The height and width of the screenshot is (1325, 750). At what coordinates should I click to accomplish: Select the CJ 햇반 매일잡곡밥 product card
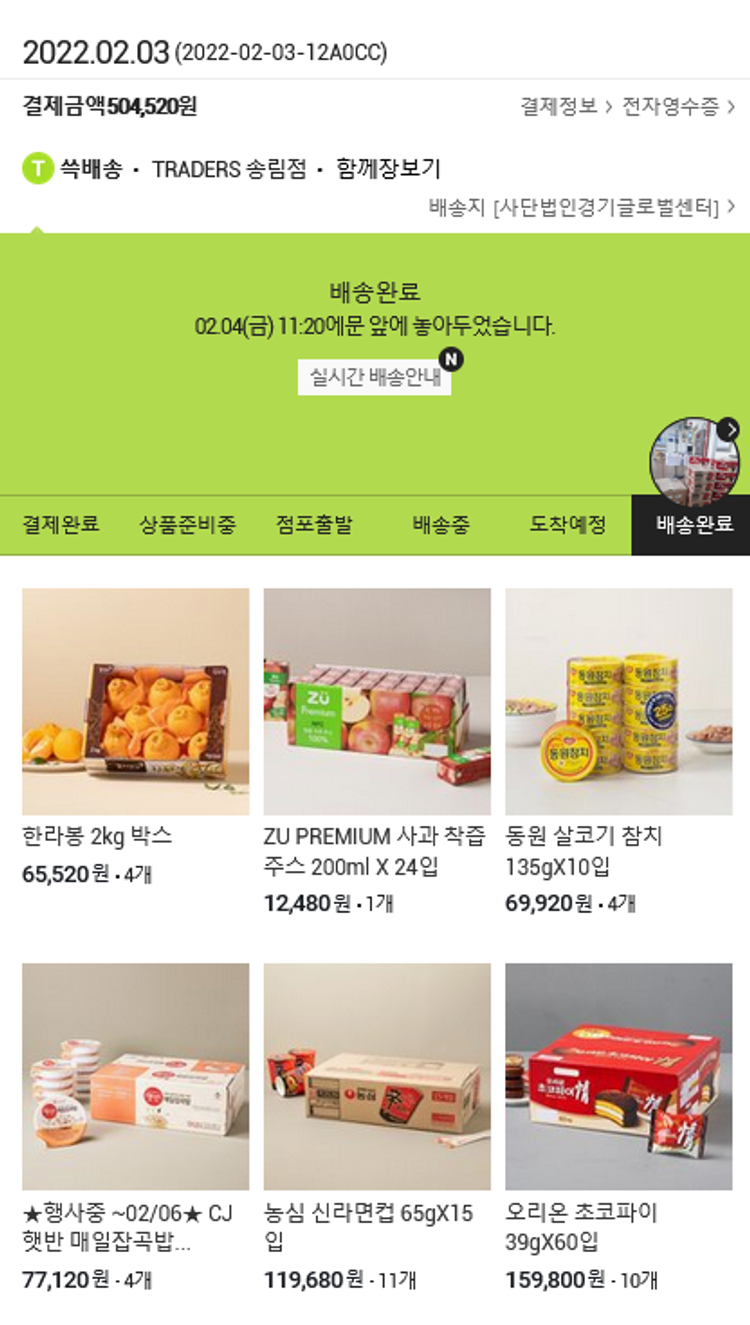pos(135,1076)
